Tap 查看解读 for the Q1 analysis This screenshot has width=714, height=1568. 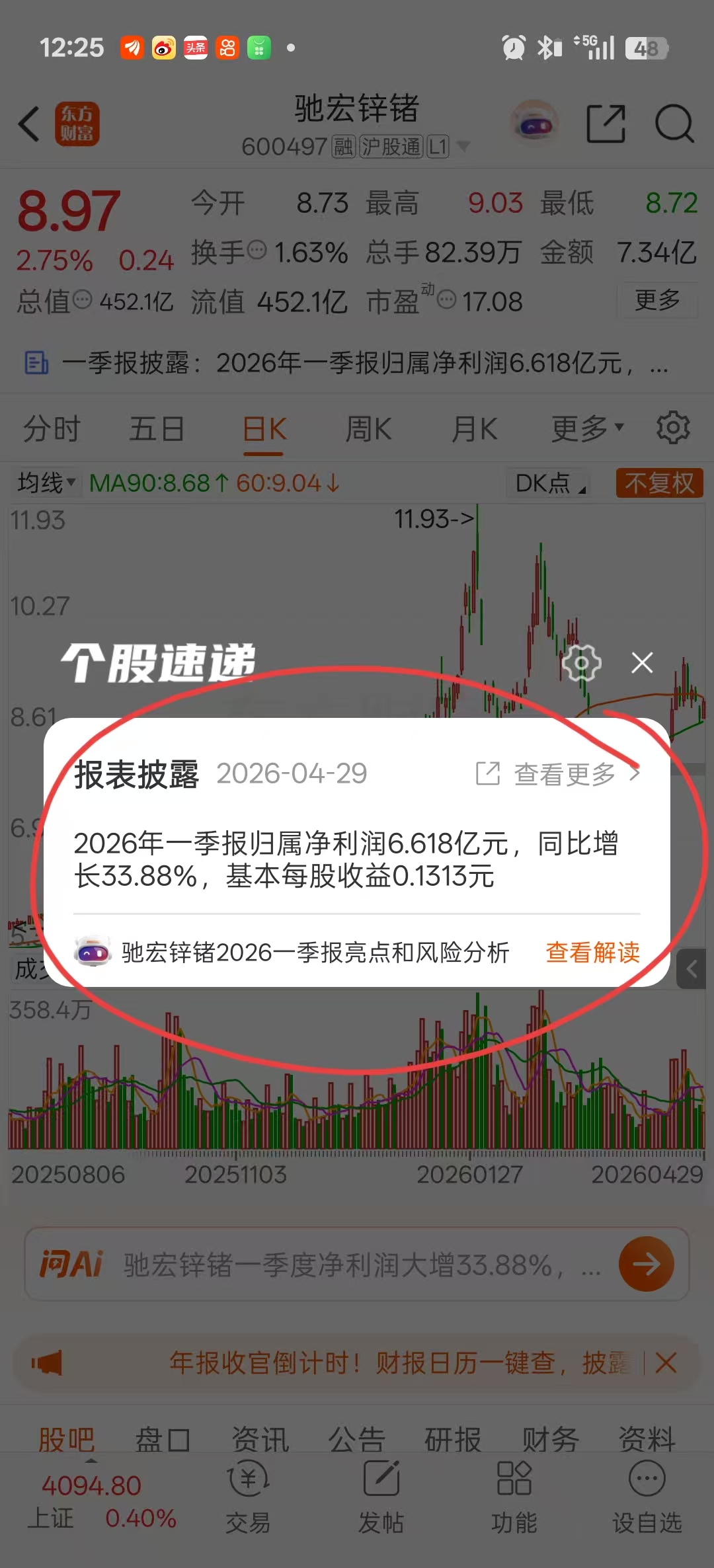coord(592,953)
